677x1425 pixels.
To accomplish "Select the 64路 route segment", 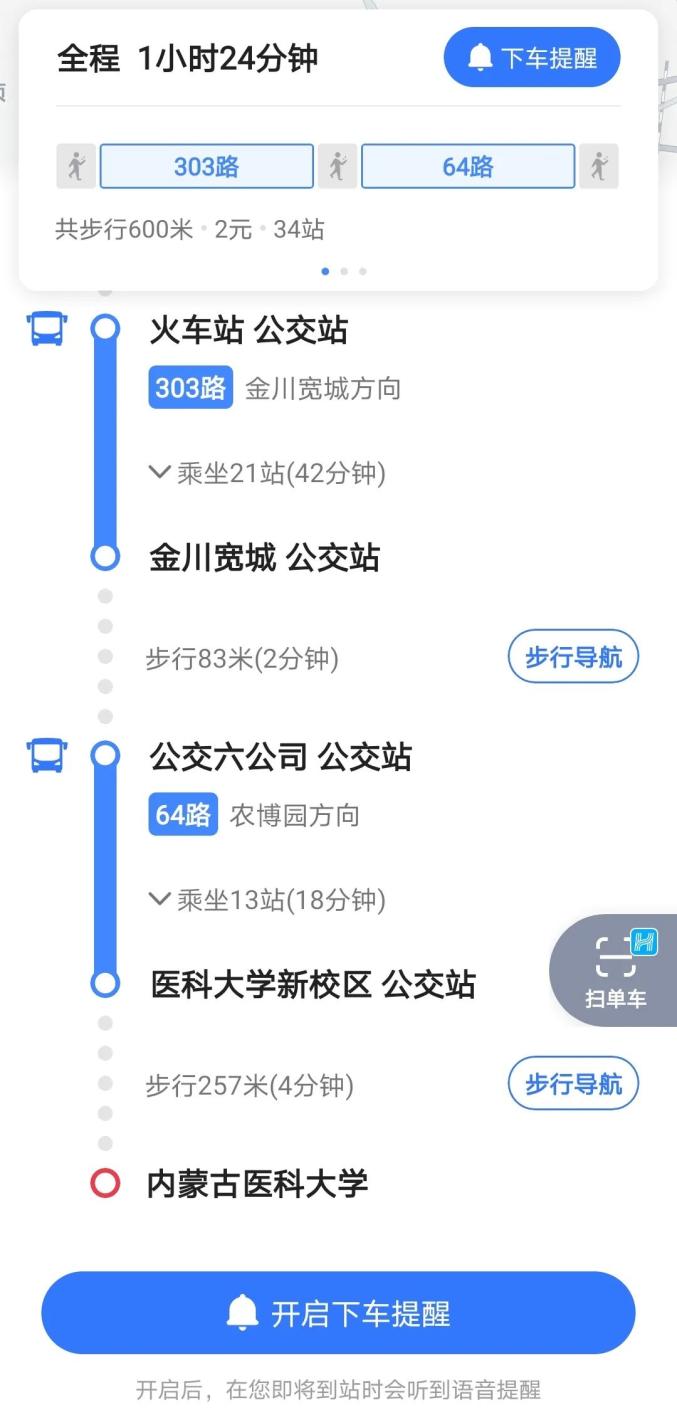I will point(468,166).
